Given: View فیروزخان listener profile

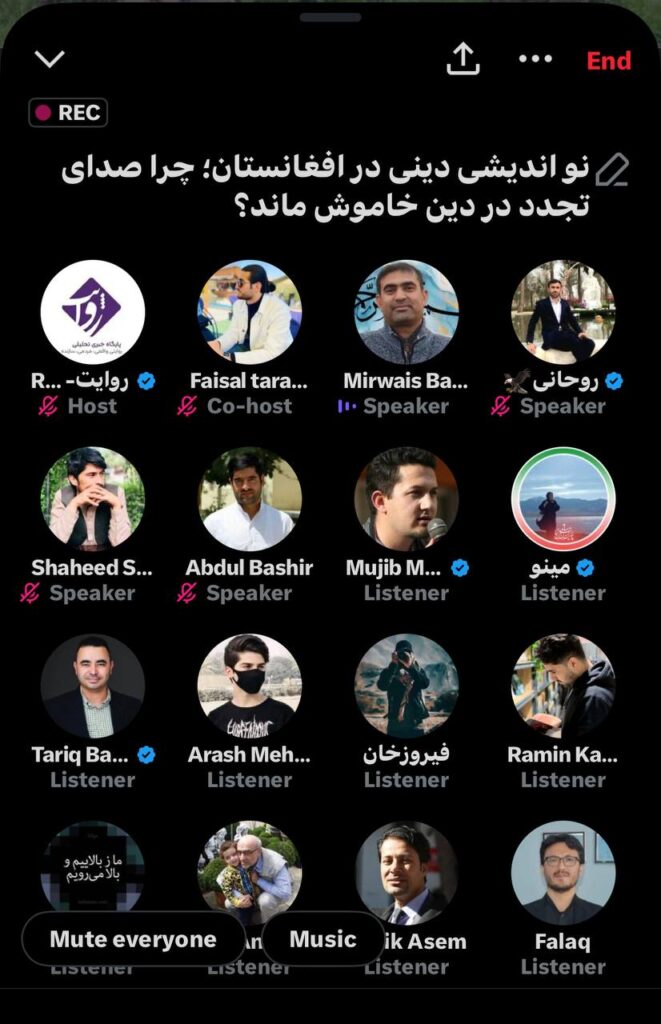Looking at the screenshot, I should click(406, 686).
